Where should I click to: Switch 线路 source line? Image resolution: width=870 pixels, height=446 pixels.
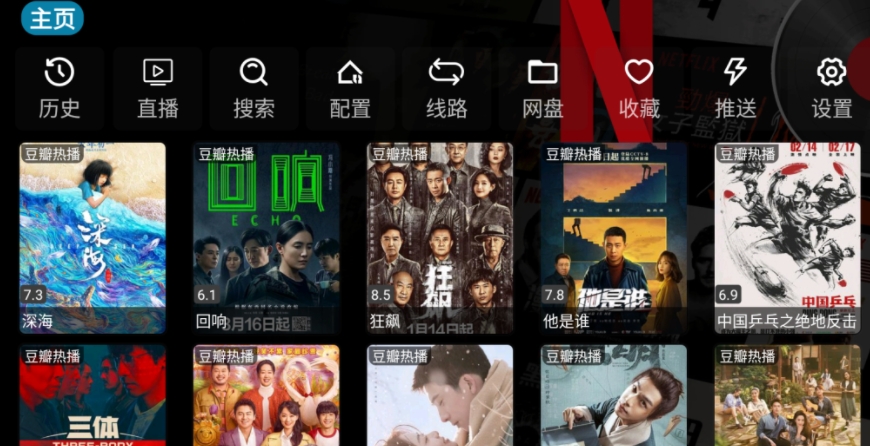pyautogui.click(x=446, y=88)
